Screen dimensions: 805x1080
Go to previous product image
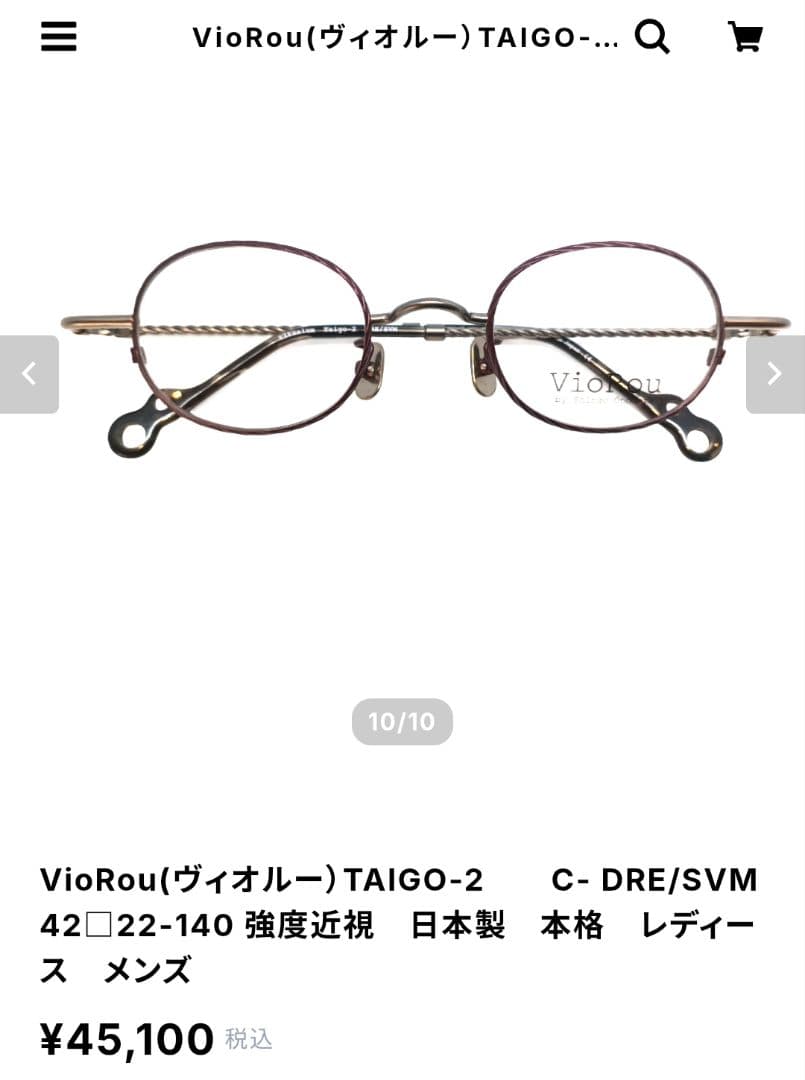[29, 374]
